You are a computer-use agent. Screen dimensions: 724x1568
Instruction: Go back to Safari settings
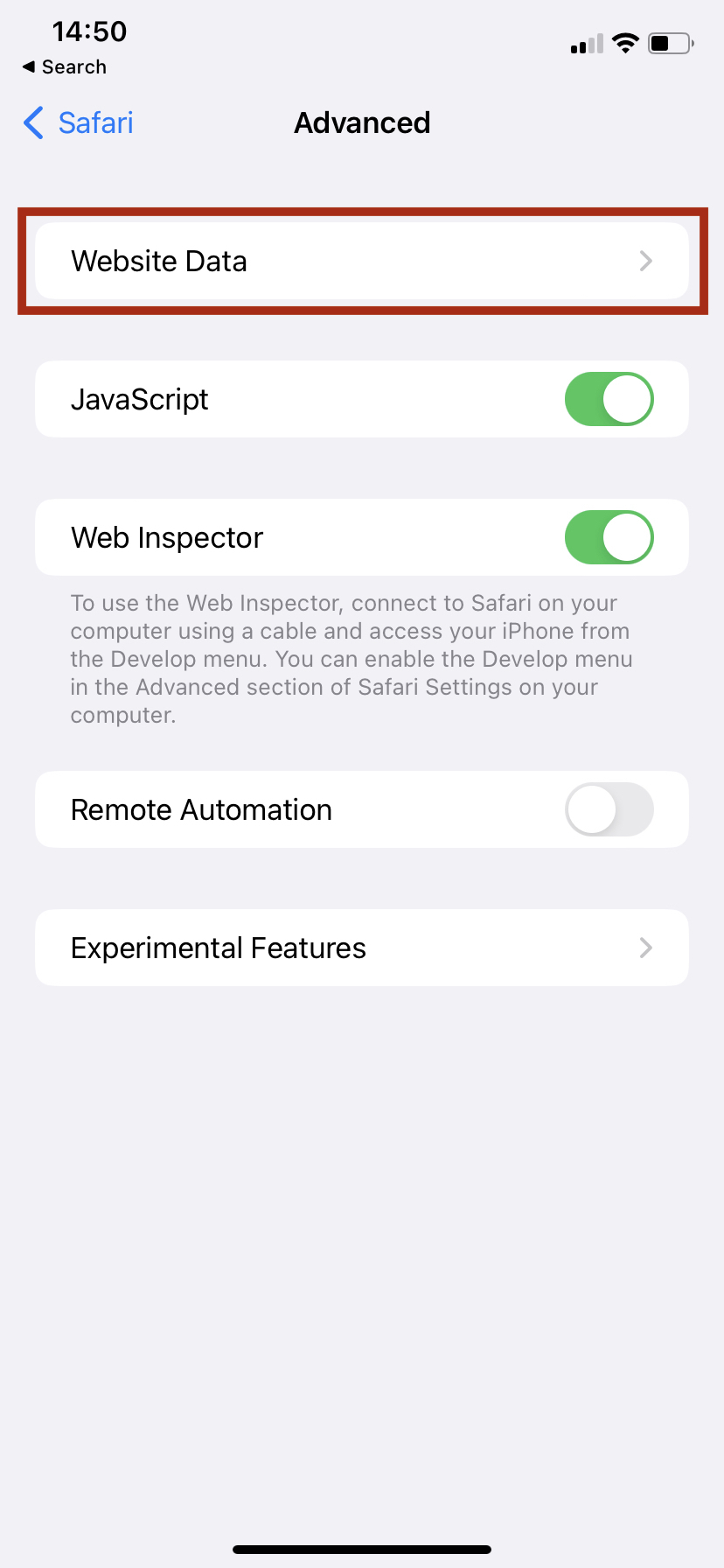point(79,123)
